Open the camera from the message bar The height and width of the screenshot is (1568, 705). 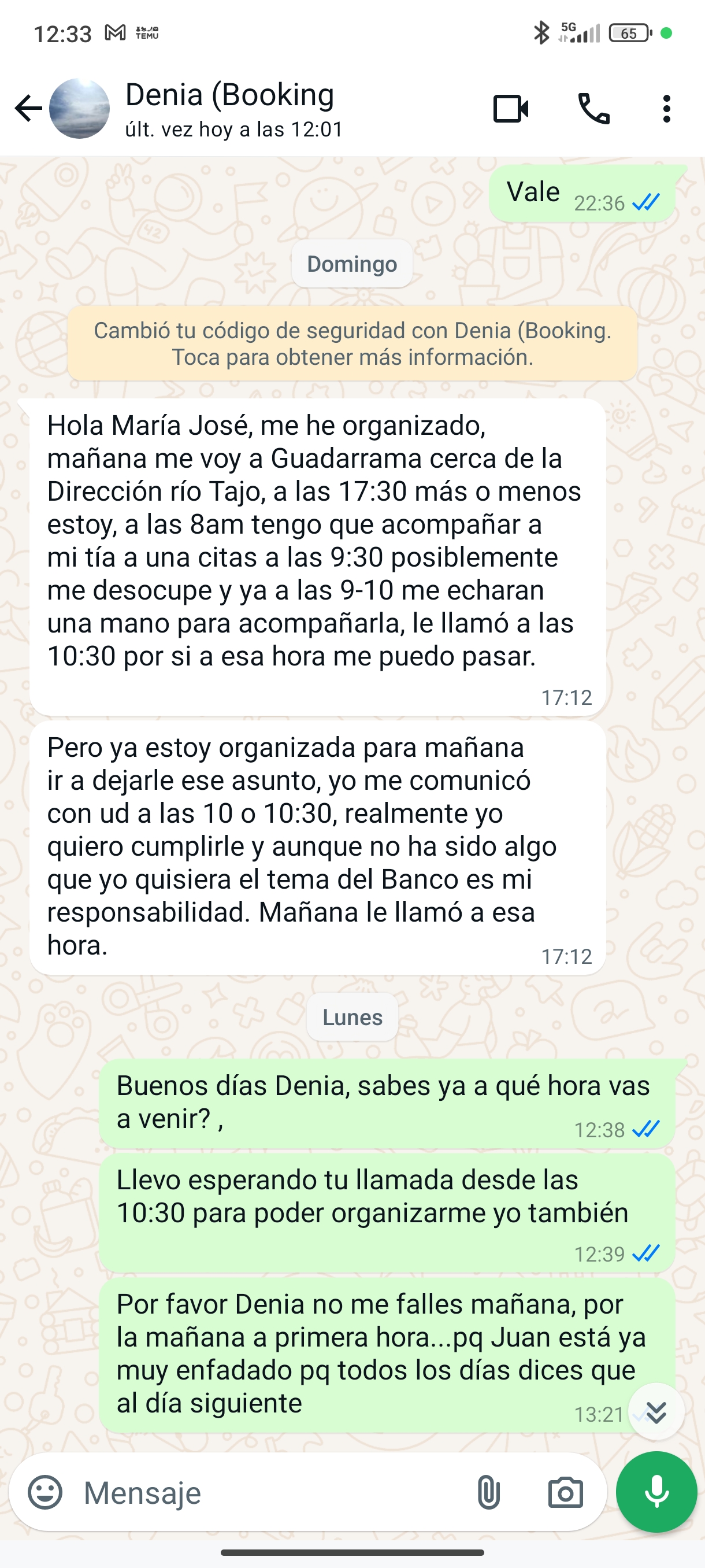click(565, 1492)
